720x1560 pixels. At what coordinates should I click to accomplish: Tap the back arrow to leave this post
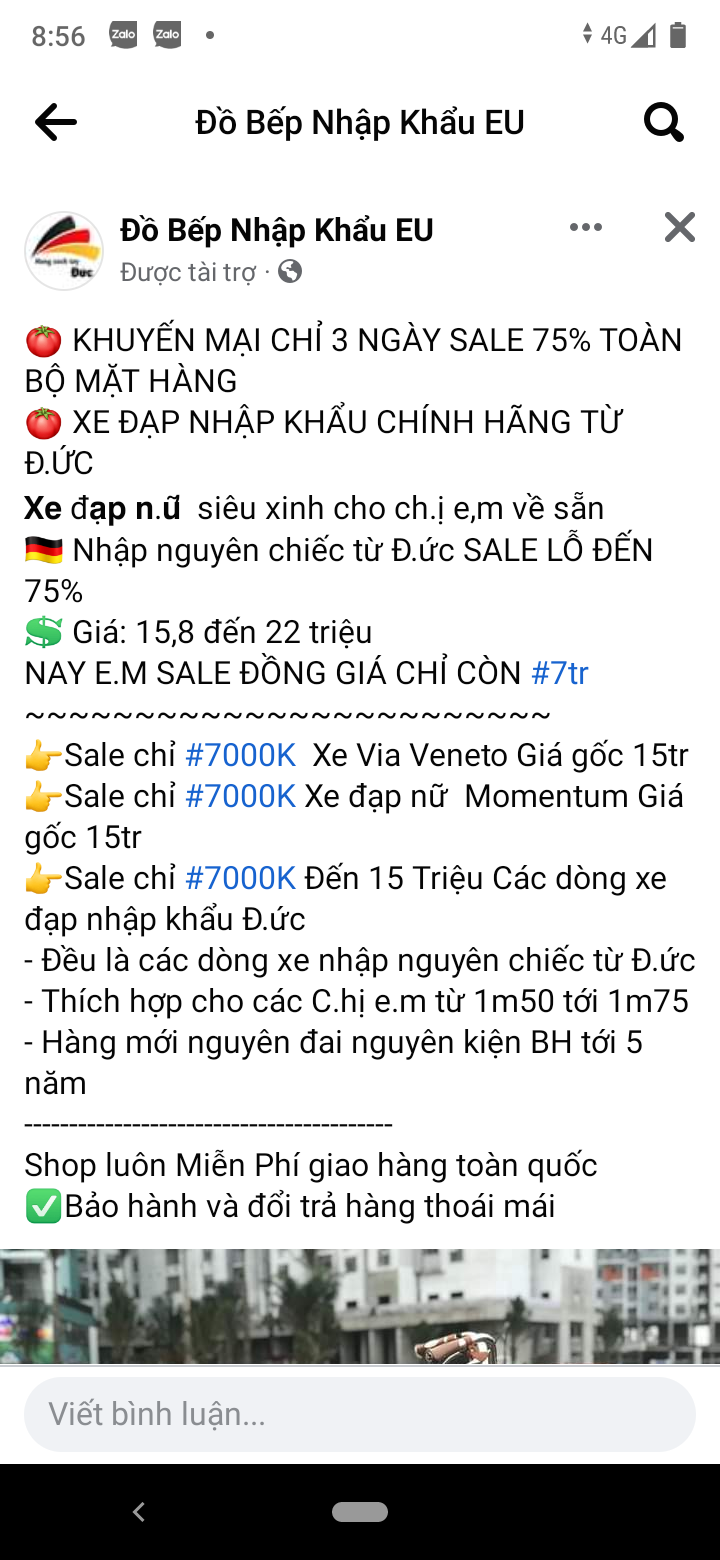pos(55,121)
